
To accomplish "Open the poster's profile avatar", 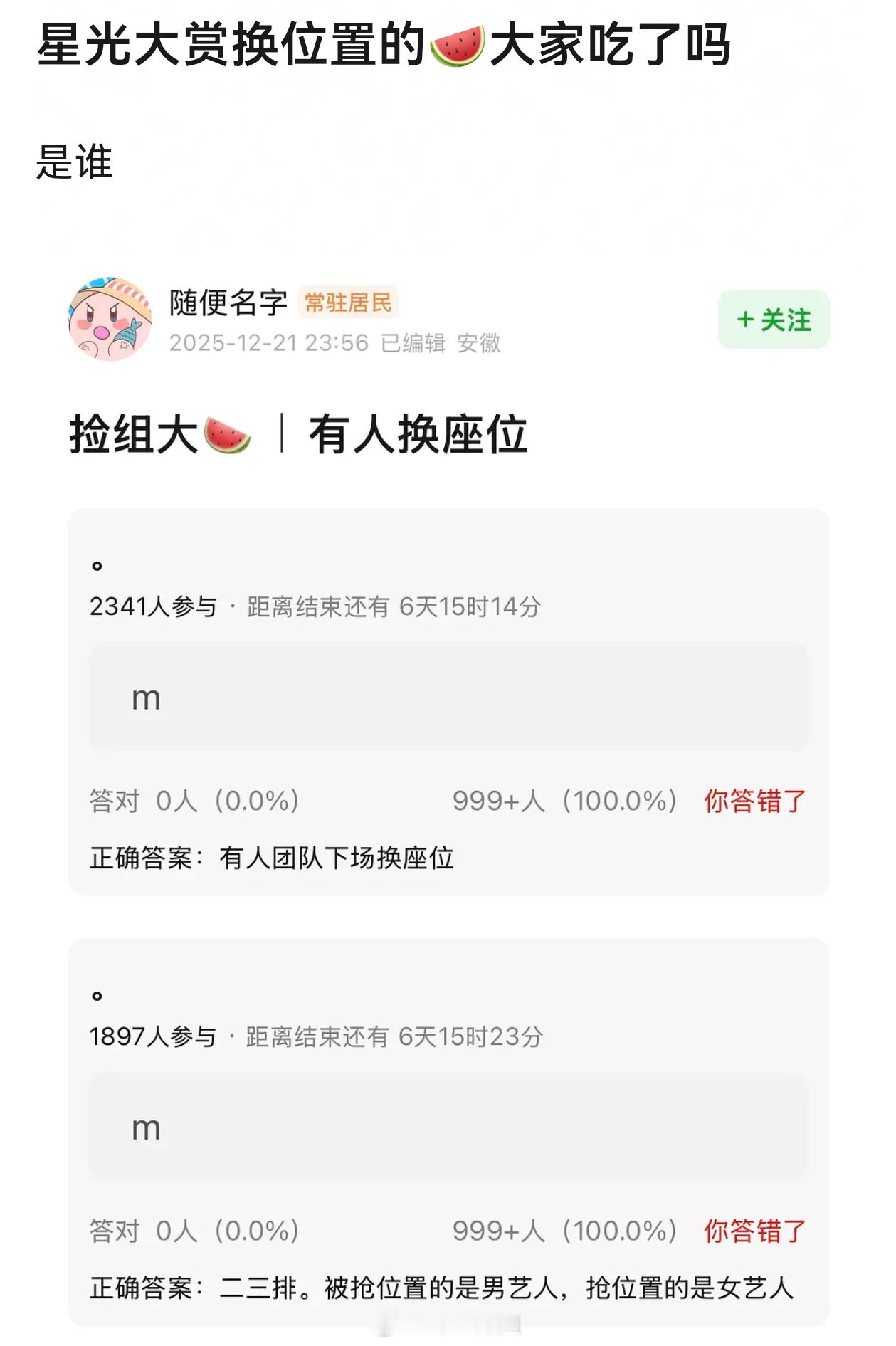I will point(110,318).
